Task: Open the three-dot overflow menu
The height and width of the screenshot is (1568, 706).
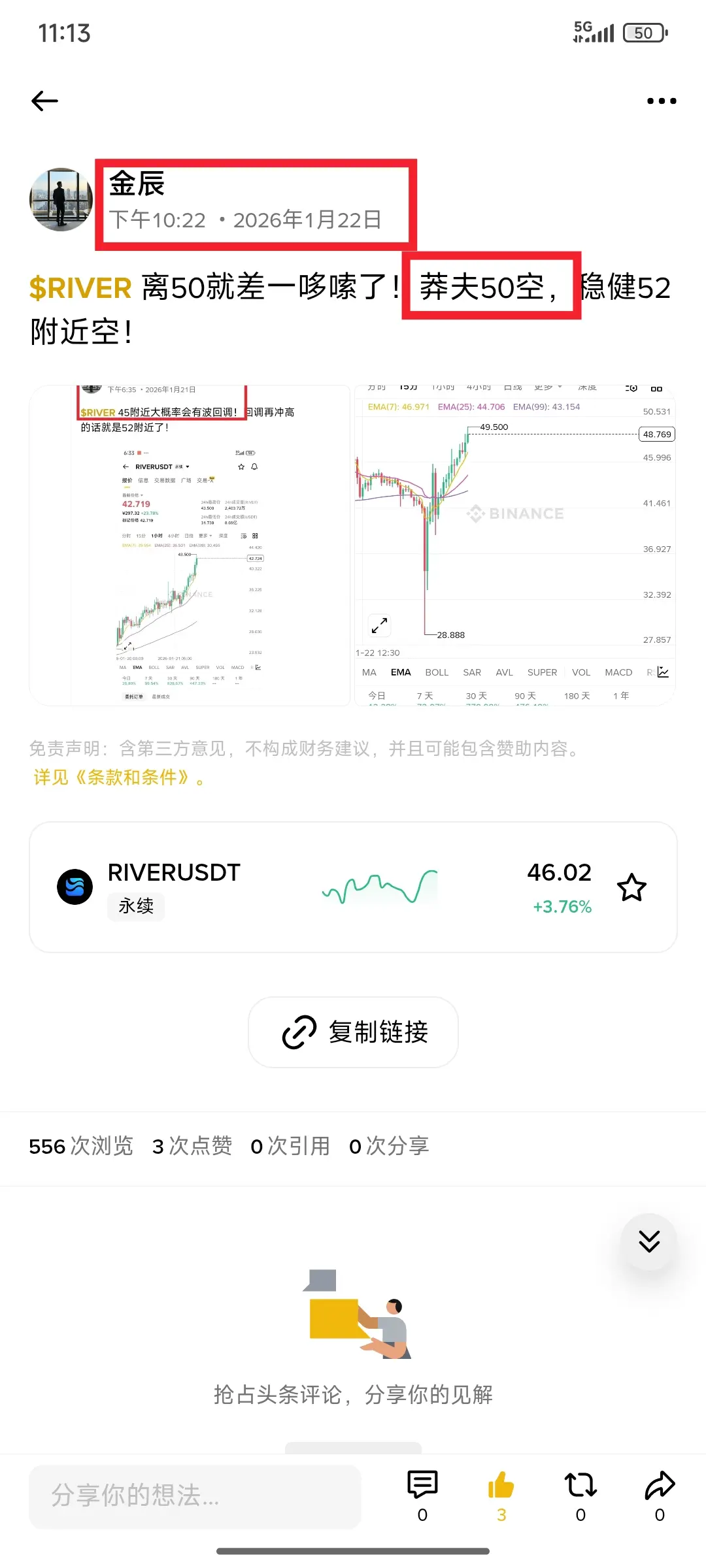Action: pyautogui.click(x=661, y=101)
